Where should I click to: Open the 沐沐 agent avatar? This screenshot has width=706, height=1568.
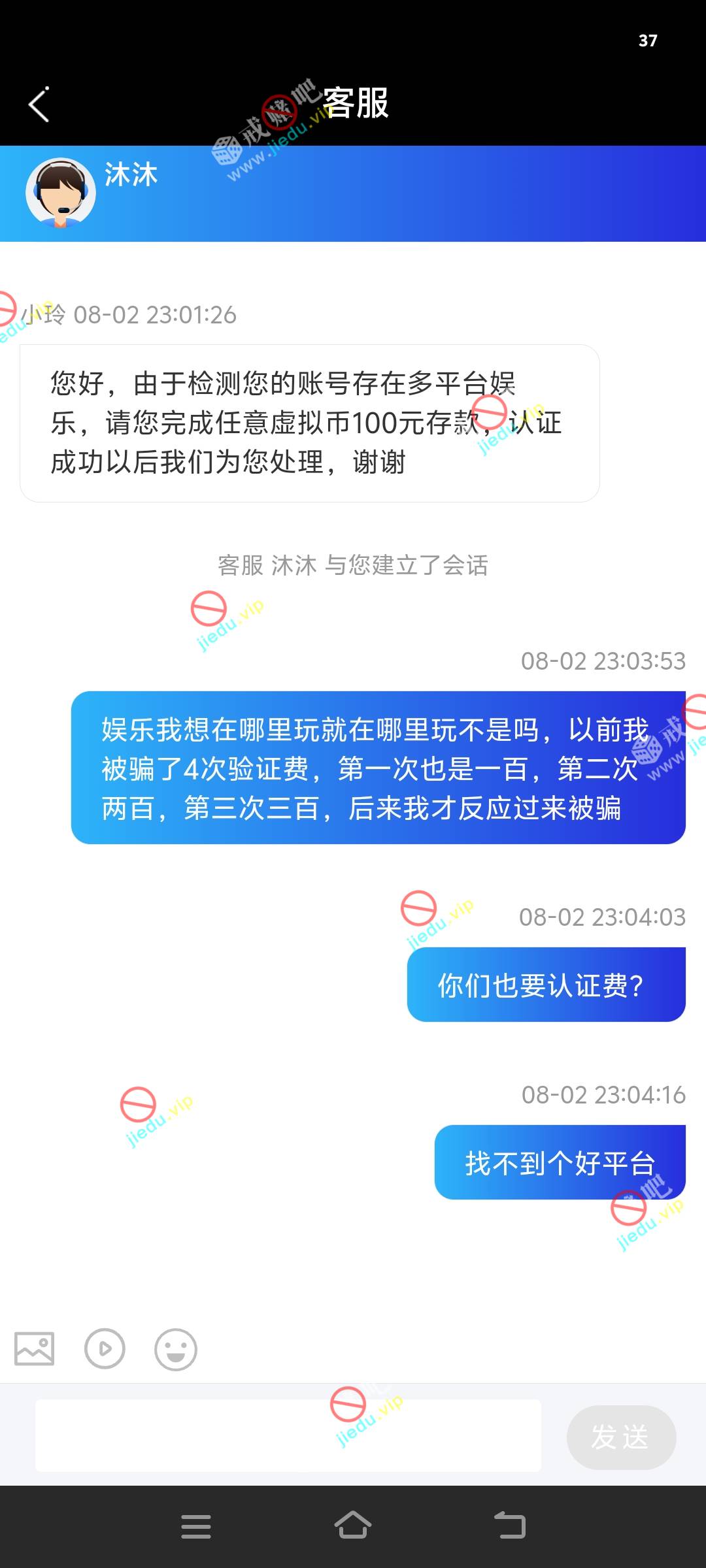61,193
